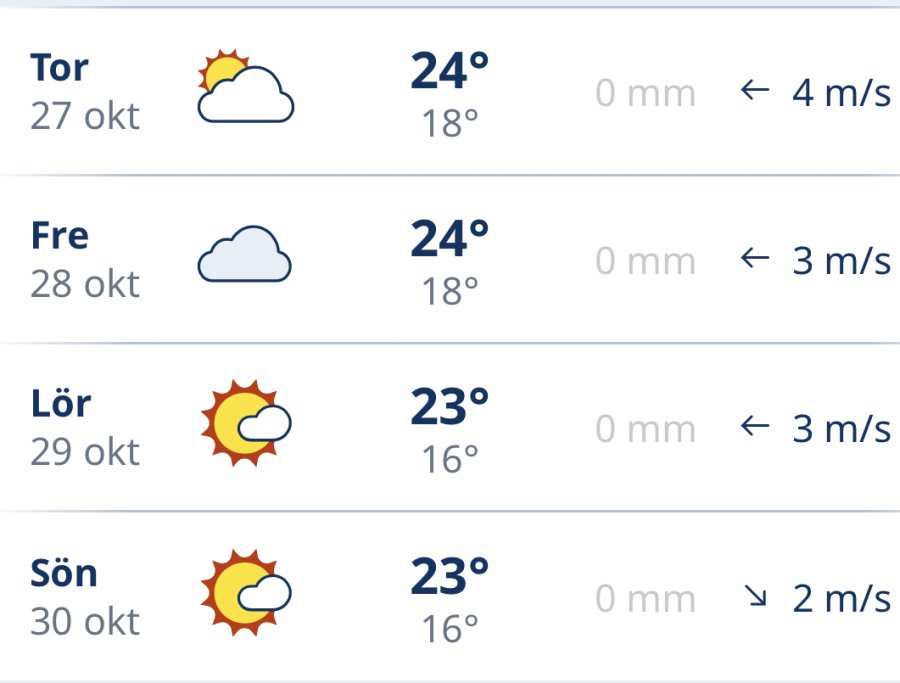View the Sön 30 okt forecast row
Screen dimensions: 900x683
[x=450, y=597]
